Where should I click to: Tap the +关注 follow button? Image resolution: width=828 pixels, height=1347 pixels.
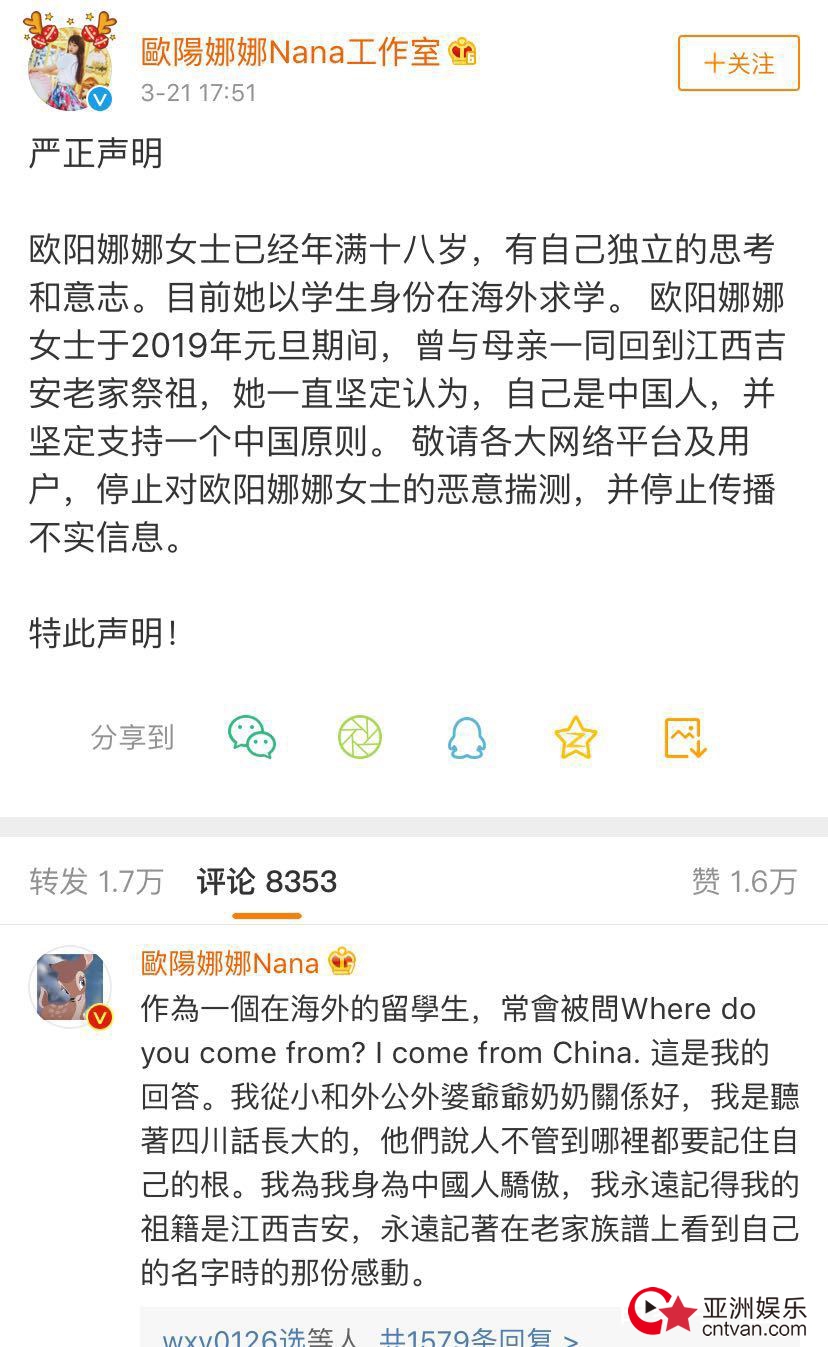pyautogui.click(x=738, y=64)
